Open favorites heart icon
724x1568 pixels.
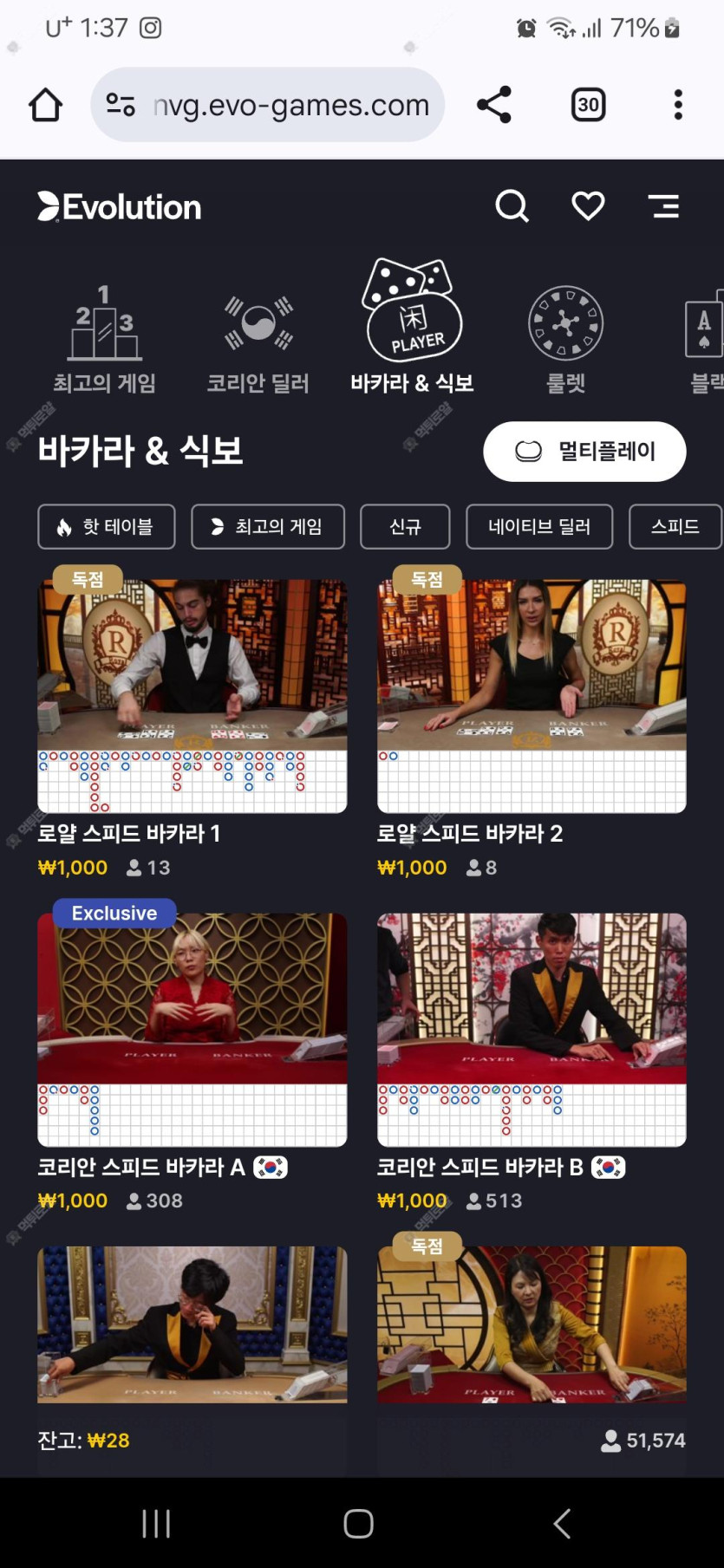tap(588, 206)
